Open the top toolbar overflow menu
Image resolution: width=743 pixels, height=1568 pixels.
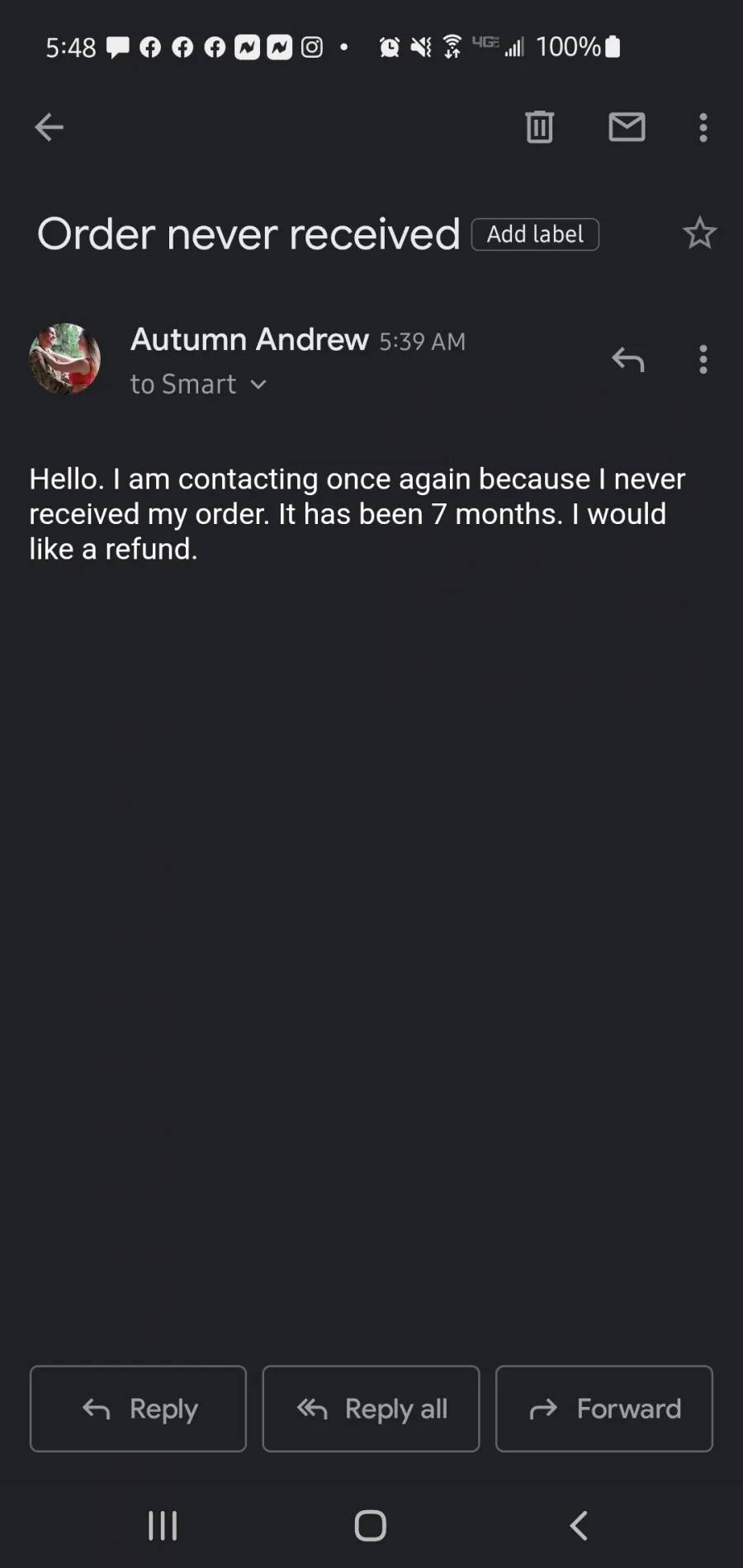pos(703,127)
